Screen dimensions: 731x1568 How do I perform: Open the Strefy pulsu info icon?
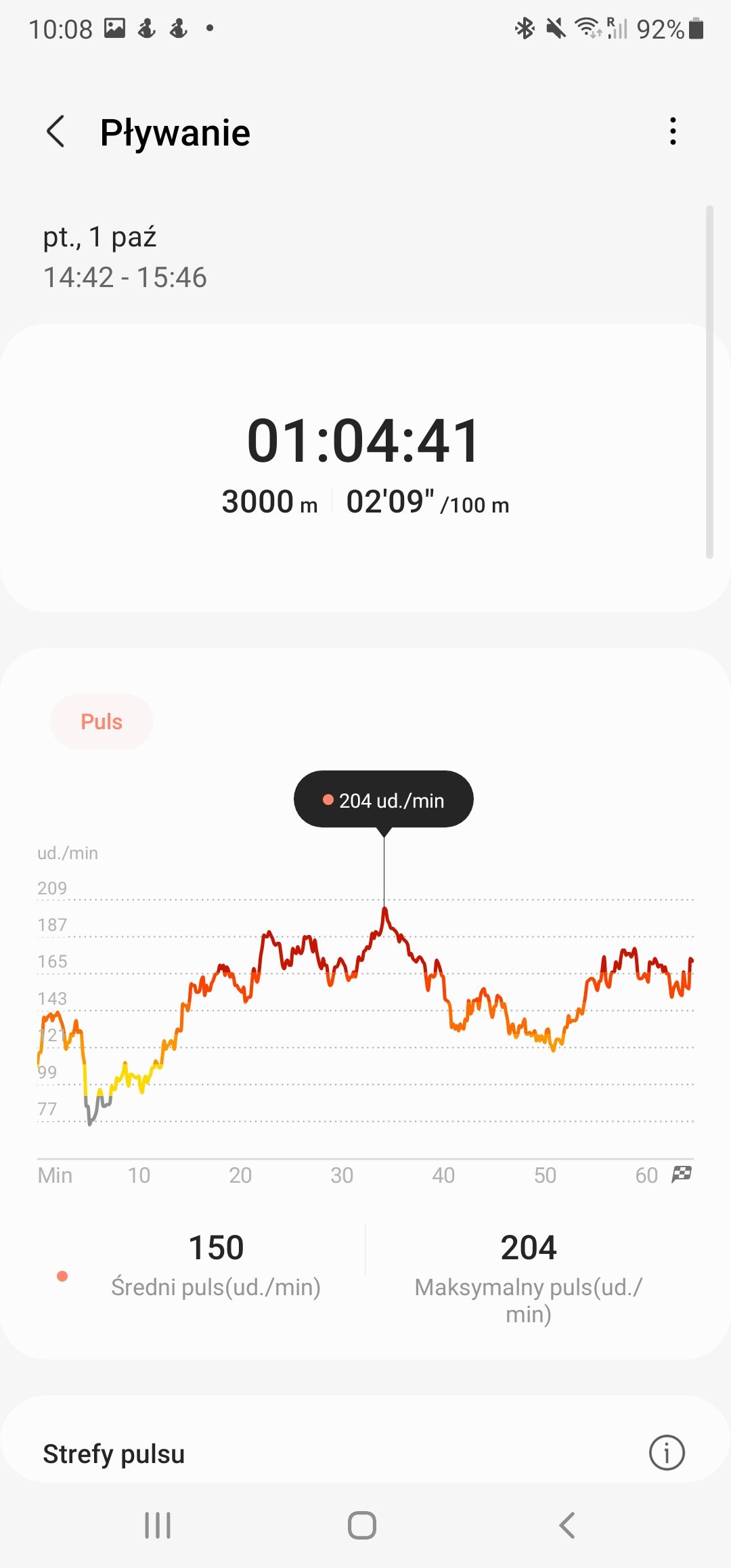click(x=667, y=1453)
